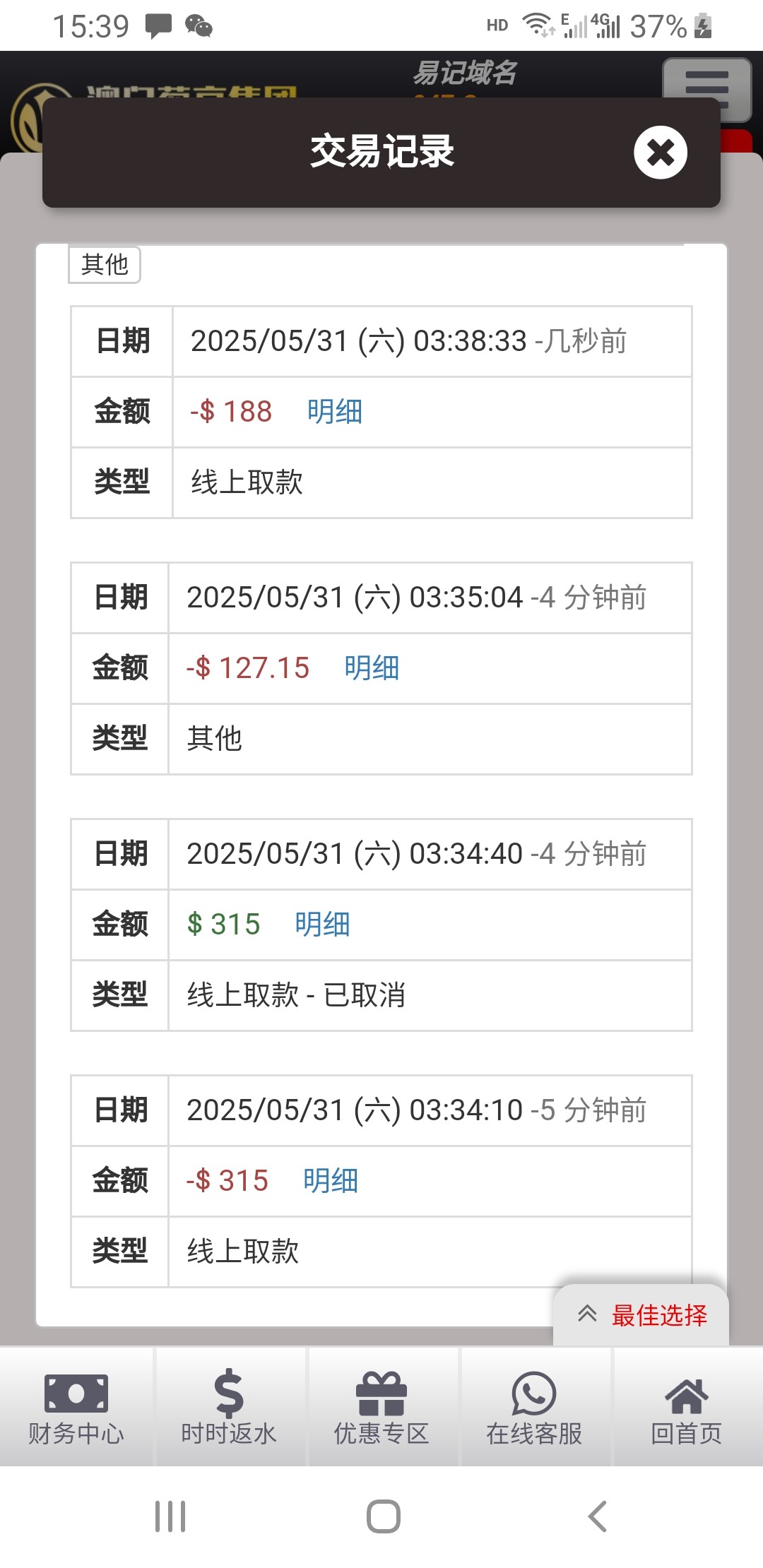763x1568 pixels.
Task: Go to 财务中心
Action: [76, 1407]
